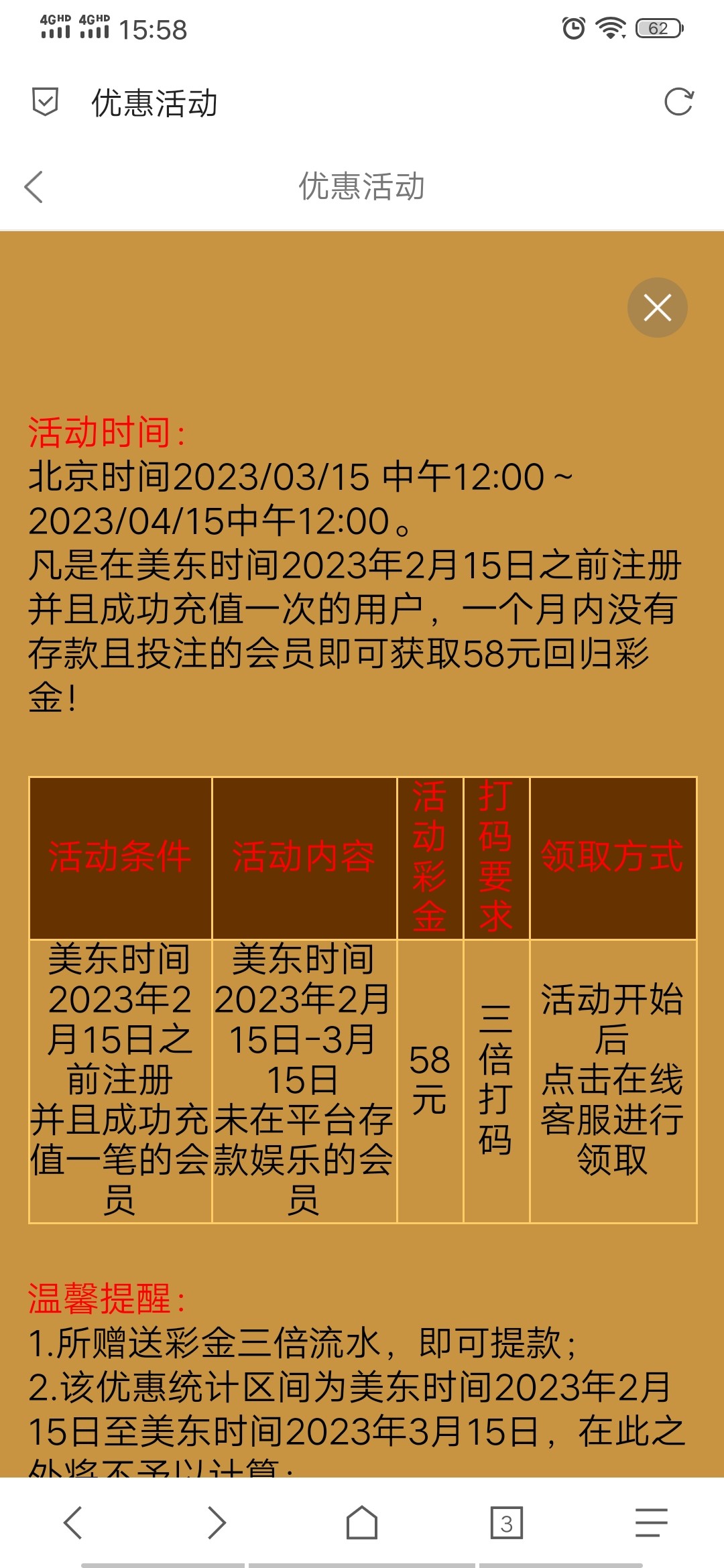The height and width of the screenshot is (1568, 724).
Task: Open the browser home page
Action: tap(362, 1522)
